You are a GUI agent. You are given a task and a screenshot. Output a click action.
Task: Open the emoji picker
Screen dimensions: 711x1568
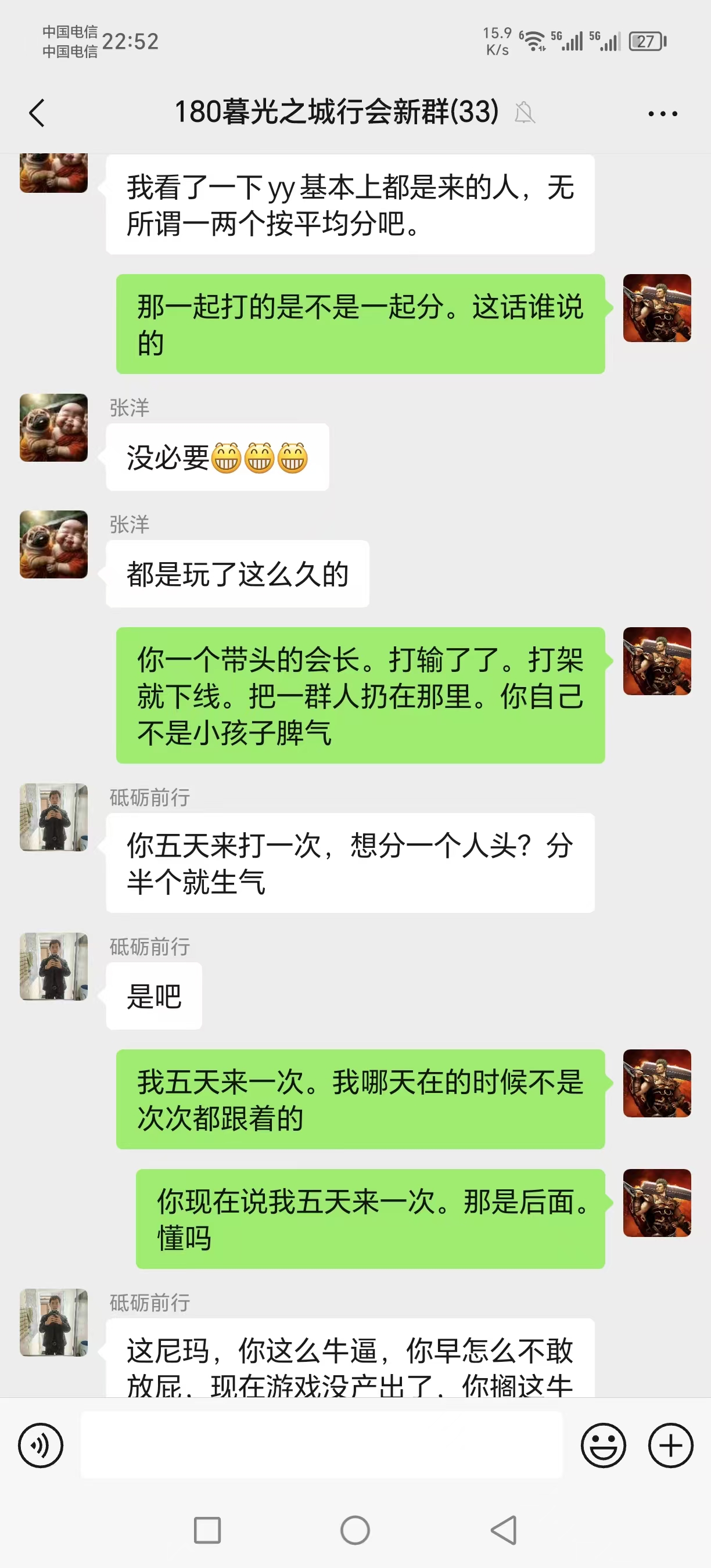pyautogui.click(x=602, y=1445)
